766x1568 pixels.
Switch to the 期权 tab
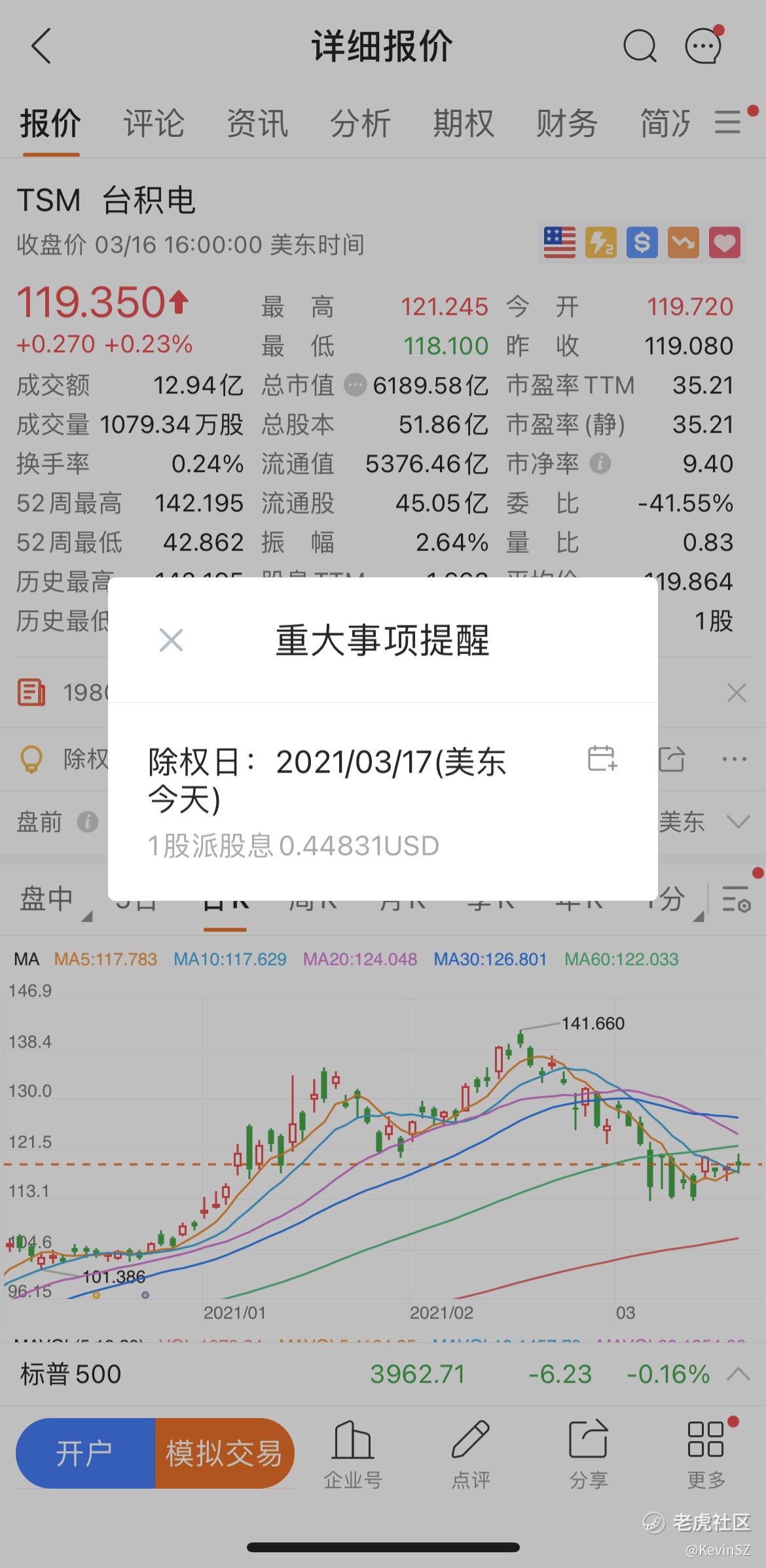(463, 124)
